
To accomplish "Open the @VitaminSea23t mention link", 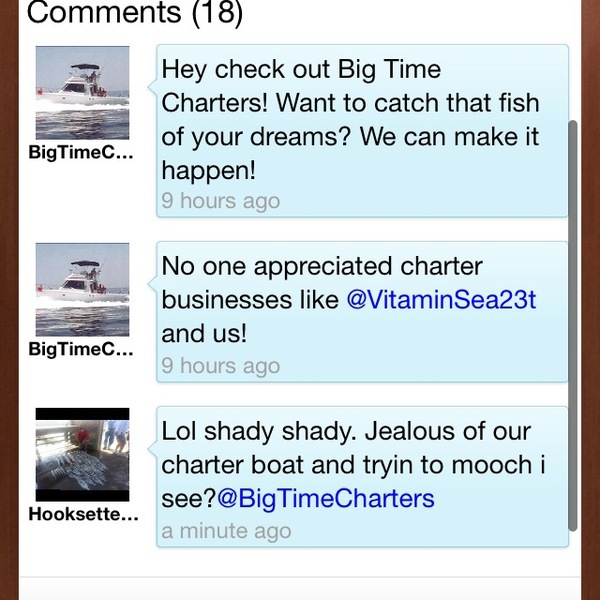I will click(x=441, y=299).
